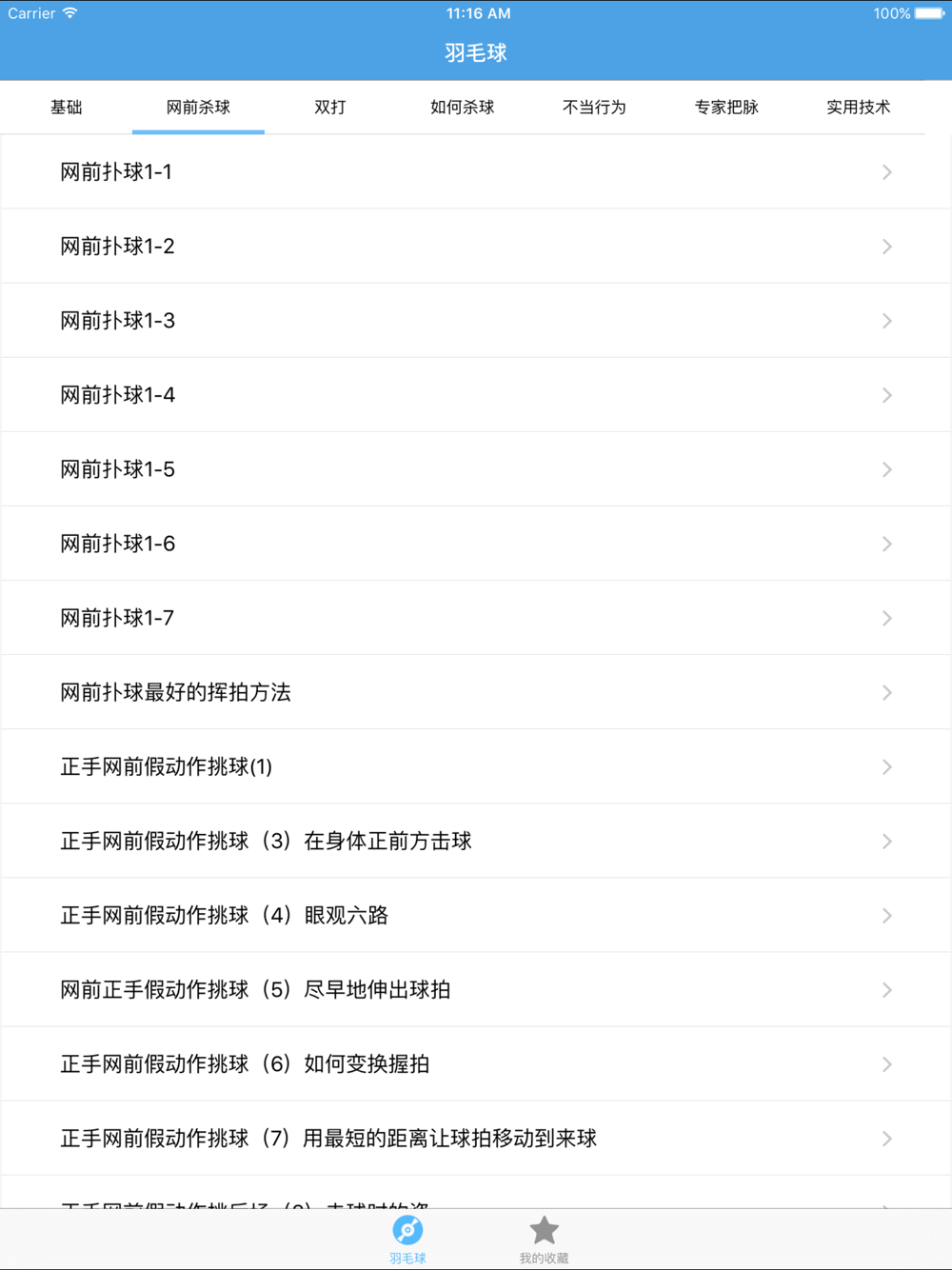Open 网前扑球1-5 entry
952x1270 pixels.
coord(476,469)
